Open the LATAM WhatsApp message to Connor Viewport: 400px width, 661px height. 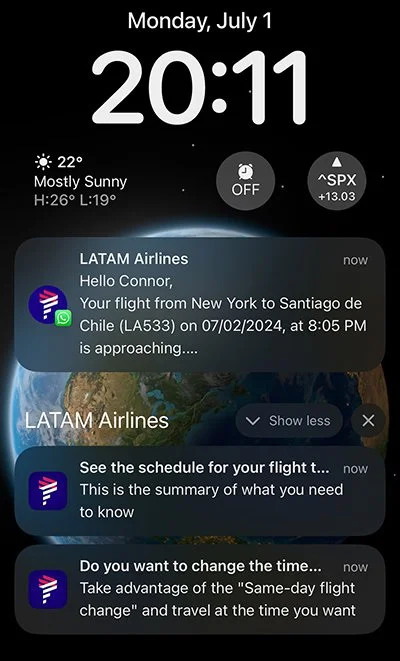coord(200,304)
